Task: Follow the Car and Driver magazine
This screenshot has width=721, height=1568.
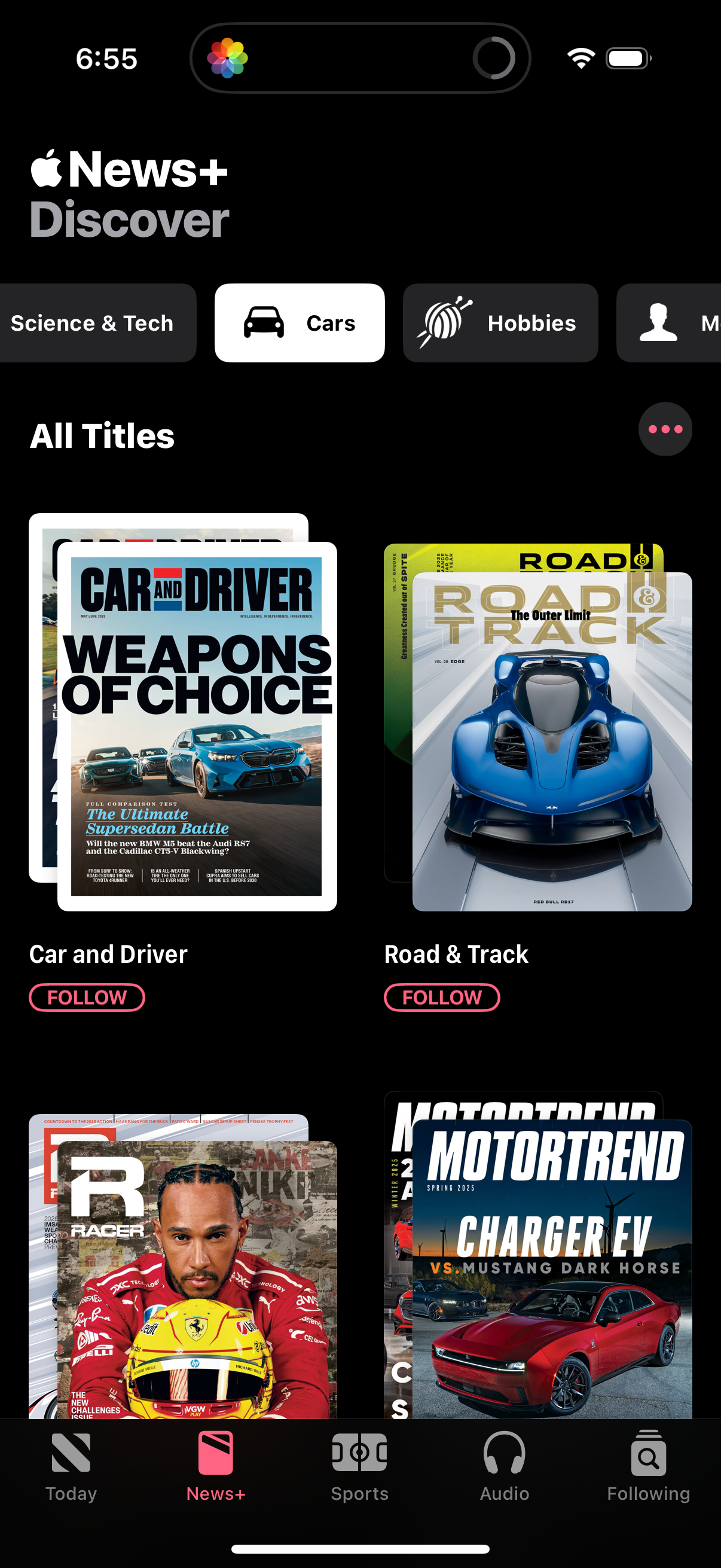Action: coord(87,997)
